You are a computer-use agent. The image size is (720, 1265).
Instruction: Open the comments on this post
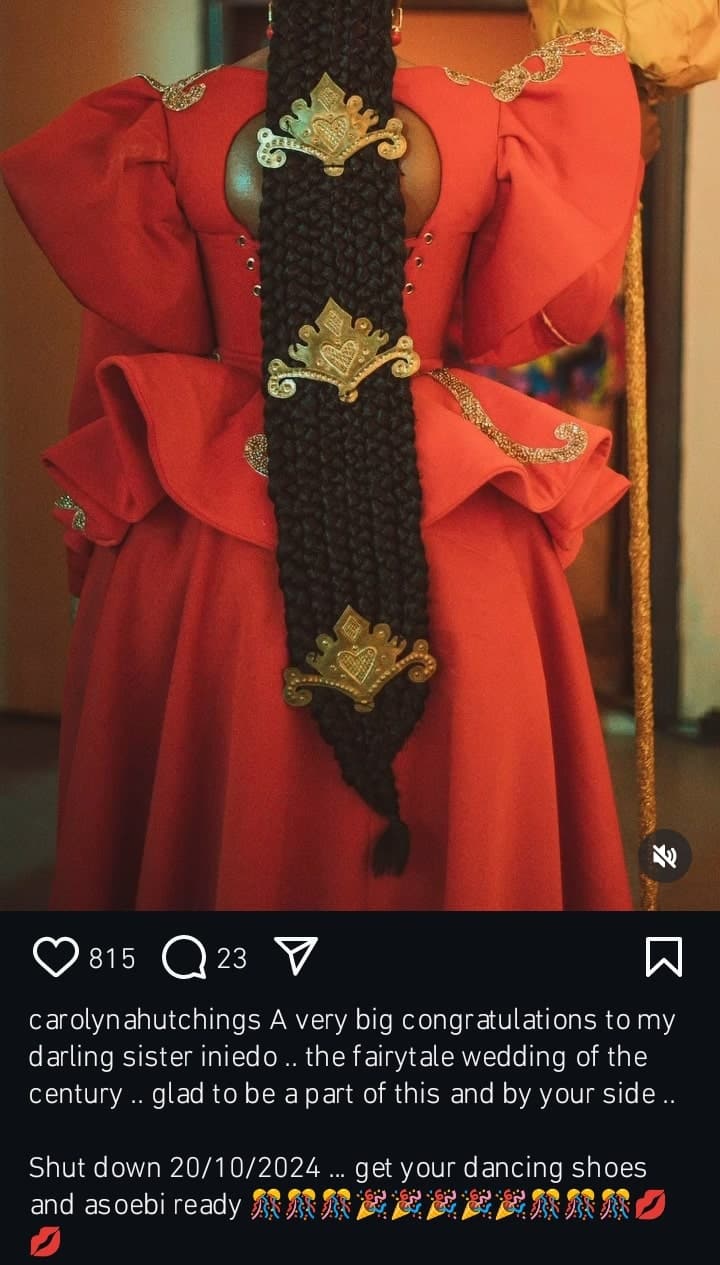coord(184,958)
